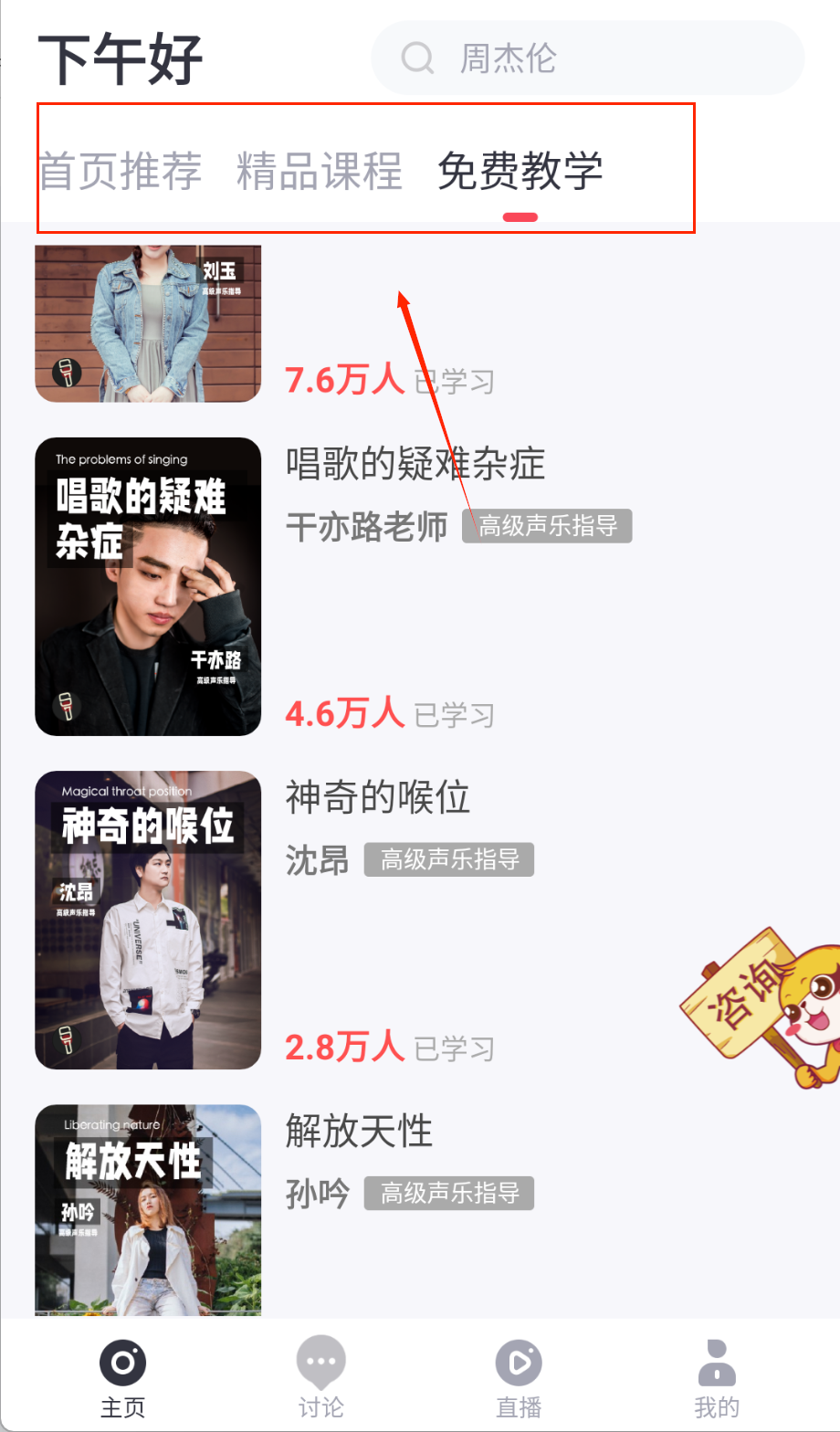Click the red underline indicator under 免费教学
Image resolution: width=840 pixels, height=1432 pixels.
[x=520, y=216]
